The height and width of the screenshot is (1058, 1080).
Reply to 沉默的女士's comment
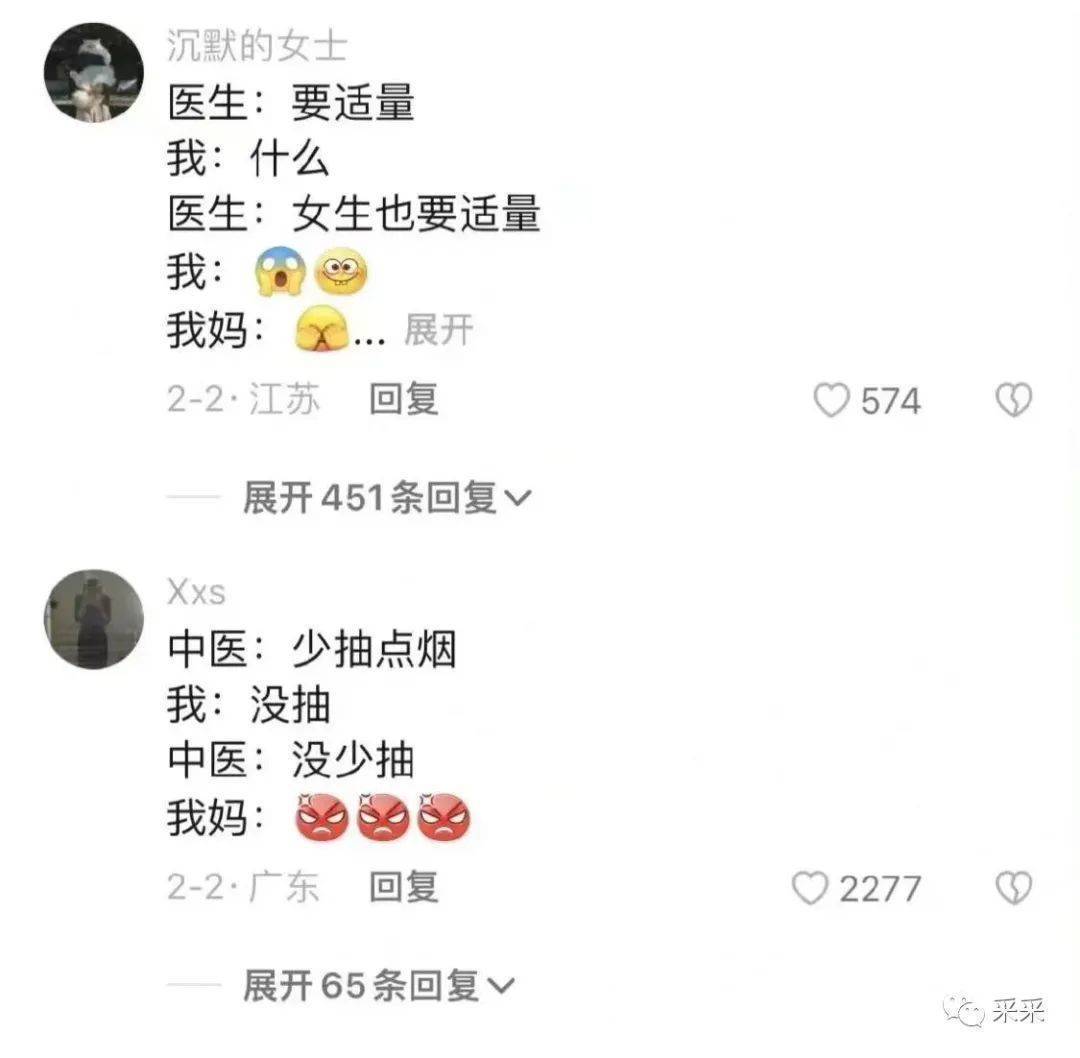coord(403,400)
